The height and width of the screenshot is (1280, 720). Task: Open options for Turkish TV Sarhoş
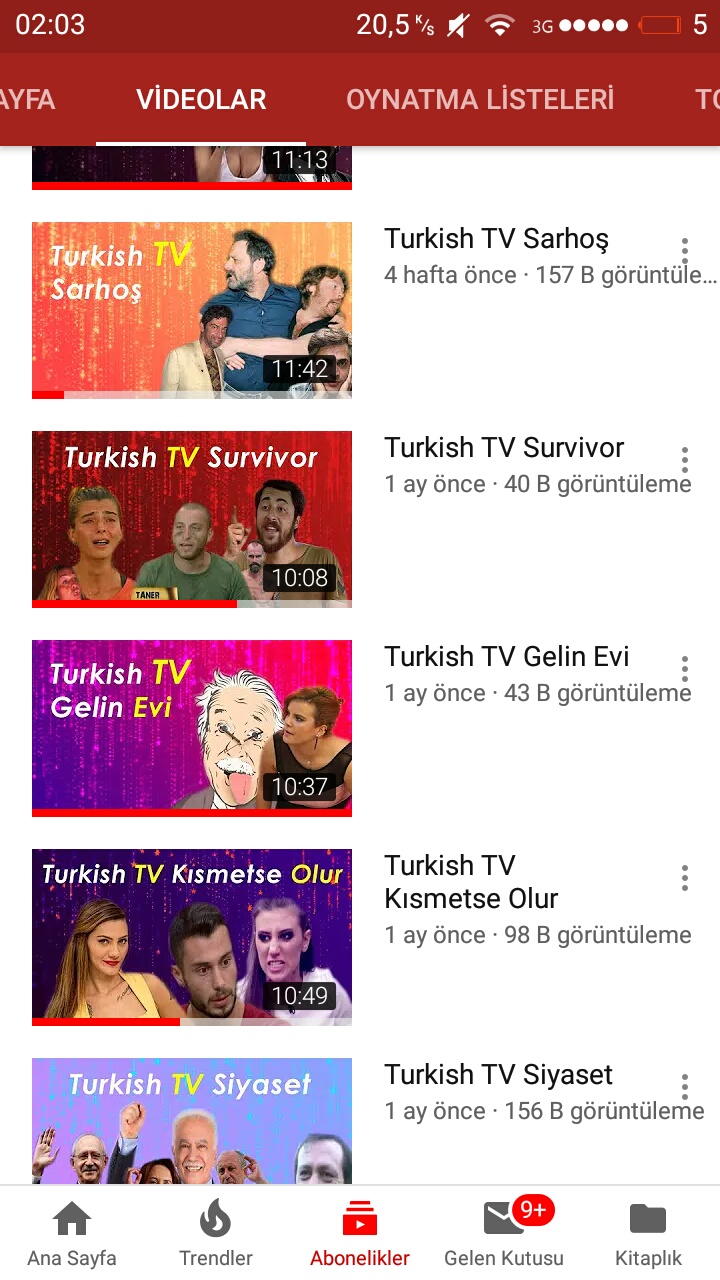click(x=685, y=251)
